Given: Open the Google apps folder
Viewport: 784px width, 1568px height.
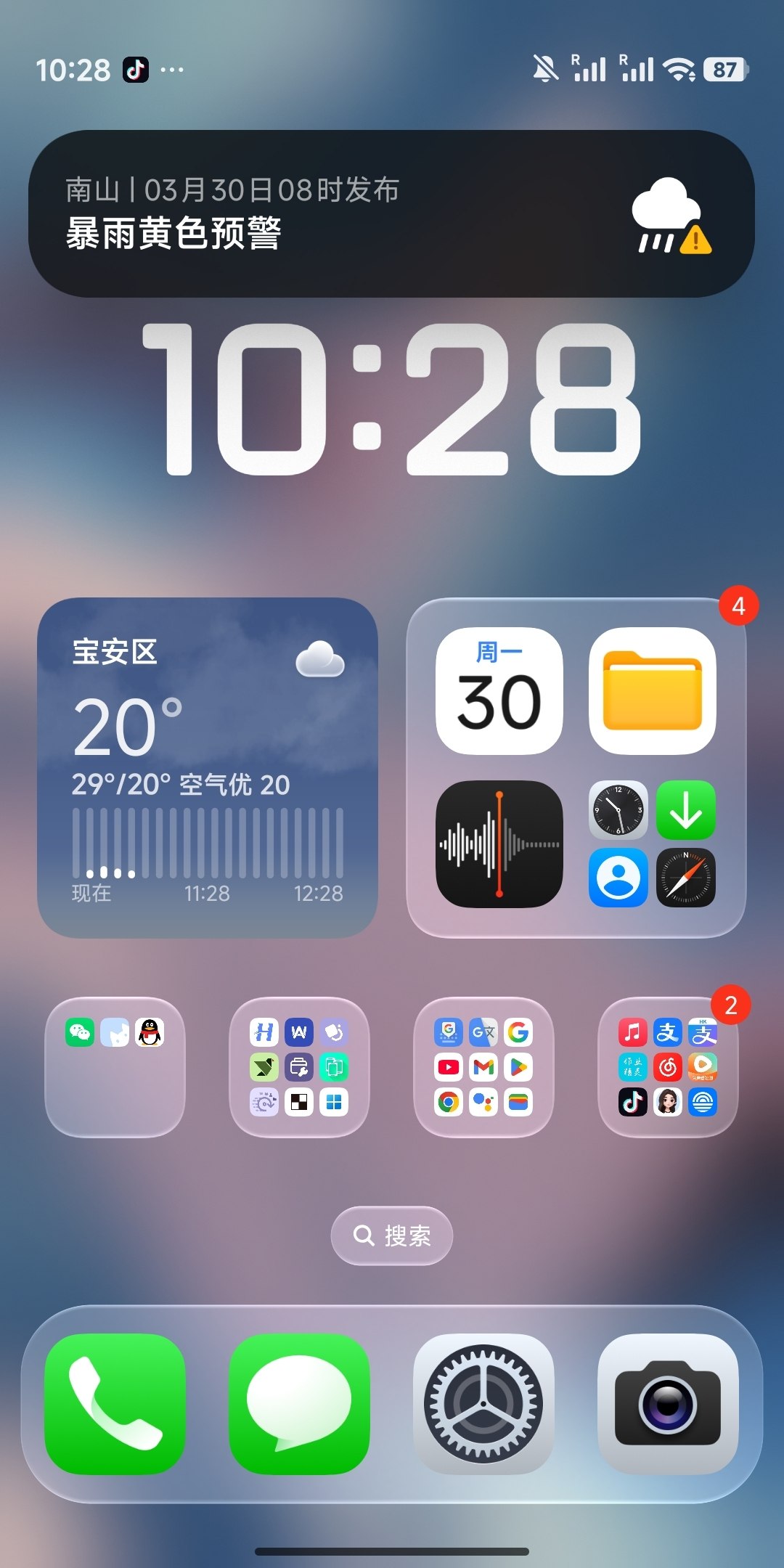Looking at the screenshot, I should tap(483, 1067).
